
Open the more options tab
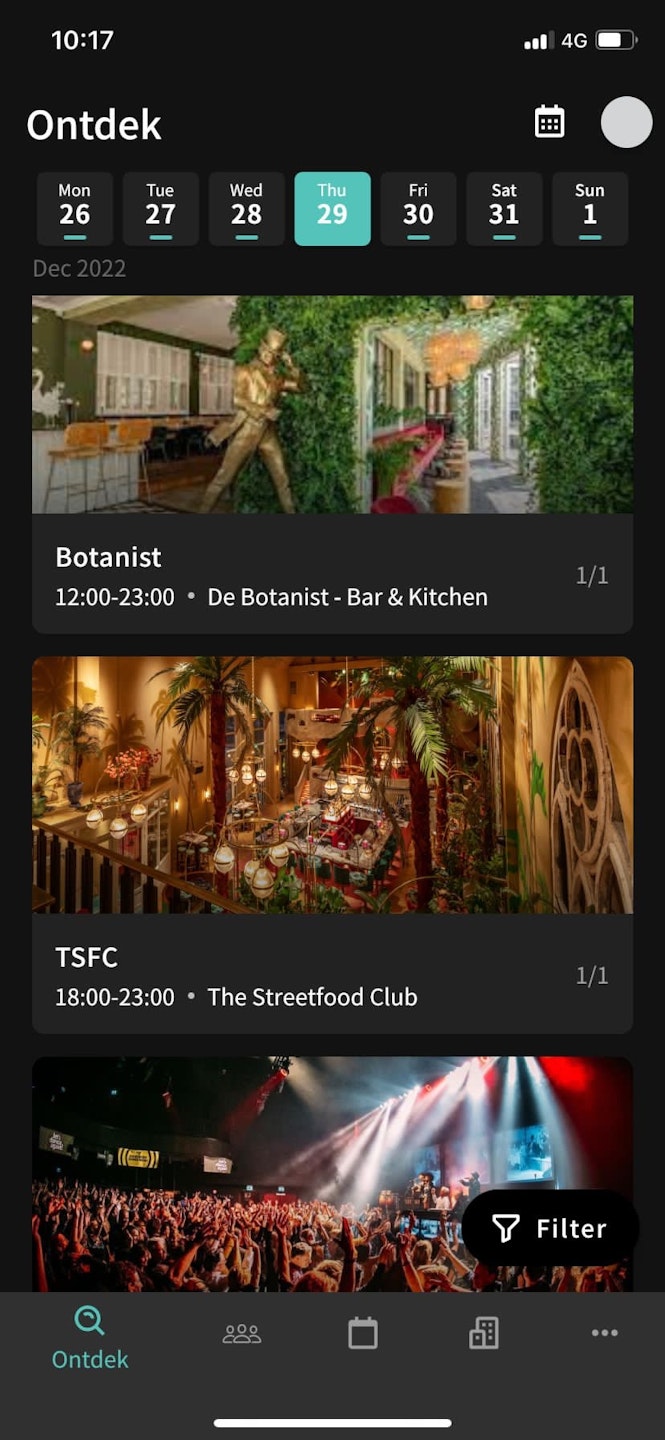click(x=605, y=1333)
